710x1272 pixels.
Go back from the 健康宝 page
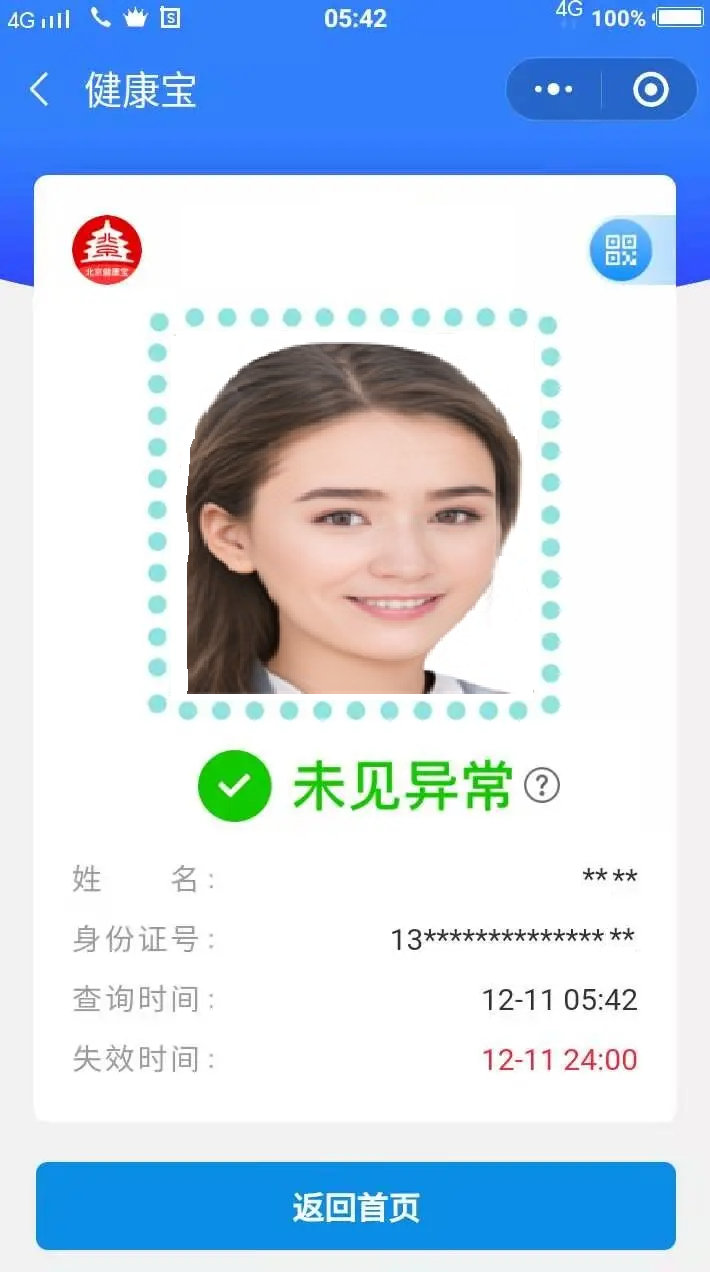point(40,90)
